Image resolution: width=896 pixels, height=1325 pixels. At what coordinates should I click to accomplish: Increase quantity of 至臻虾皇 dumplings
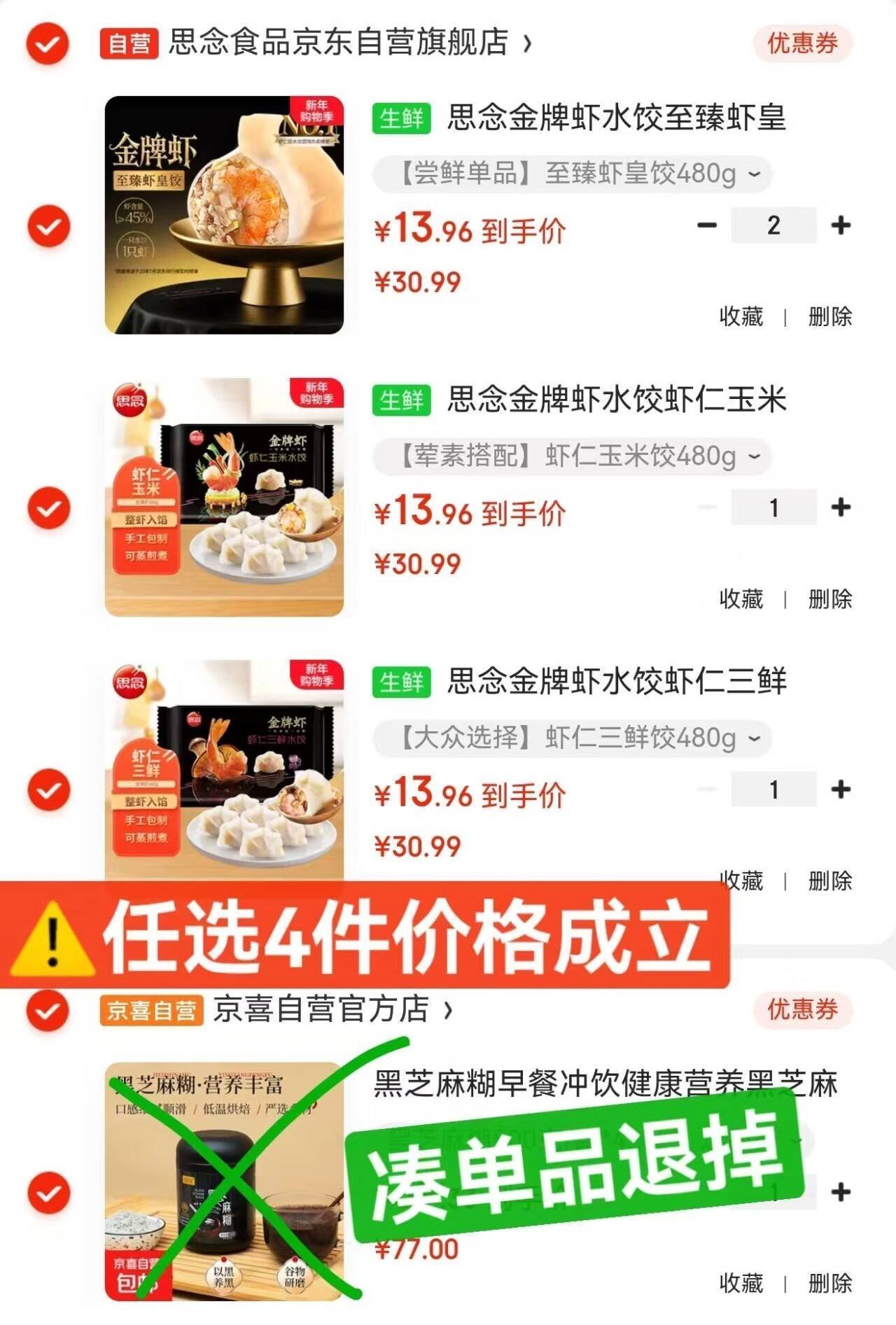point(841,225)
